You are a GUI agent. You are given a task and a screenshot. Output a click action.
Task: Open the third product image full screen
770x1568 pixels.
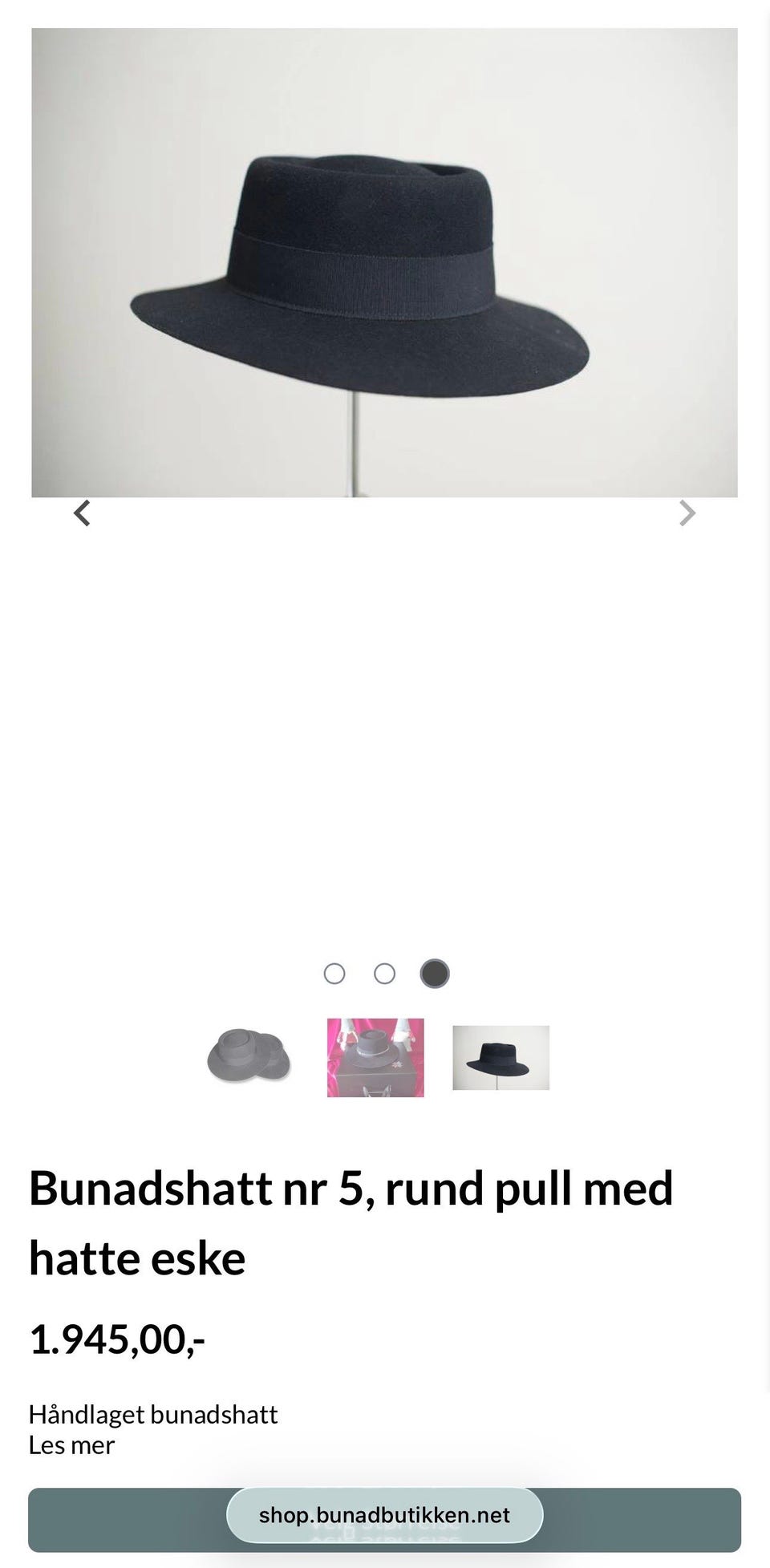500,1057
